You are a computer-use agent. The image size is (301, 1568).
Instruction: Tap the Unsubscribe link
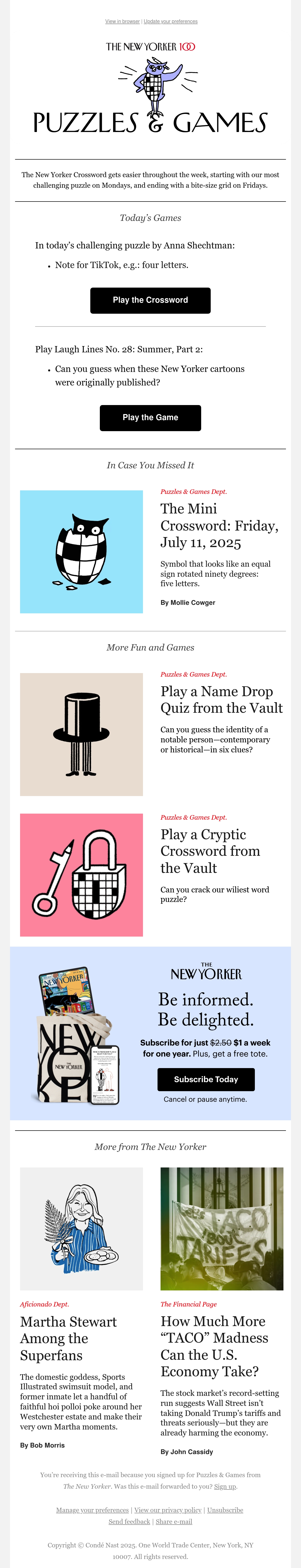tap(225, 1510)
